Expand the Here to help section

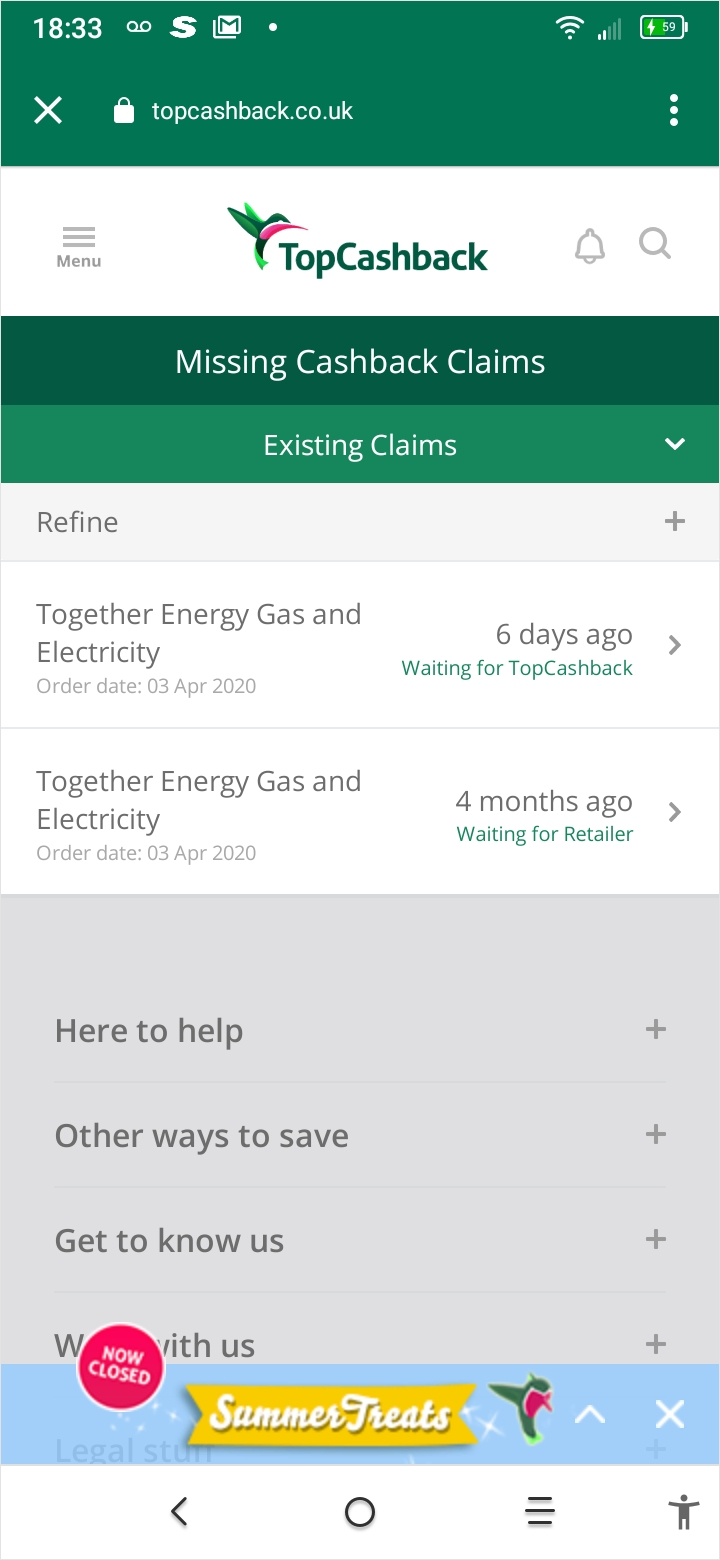tap(360, 1030)
